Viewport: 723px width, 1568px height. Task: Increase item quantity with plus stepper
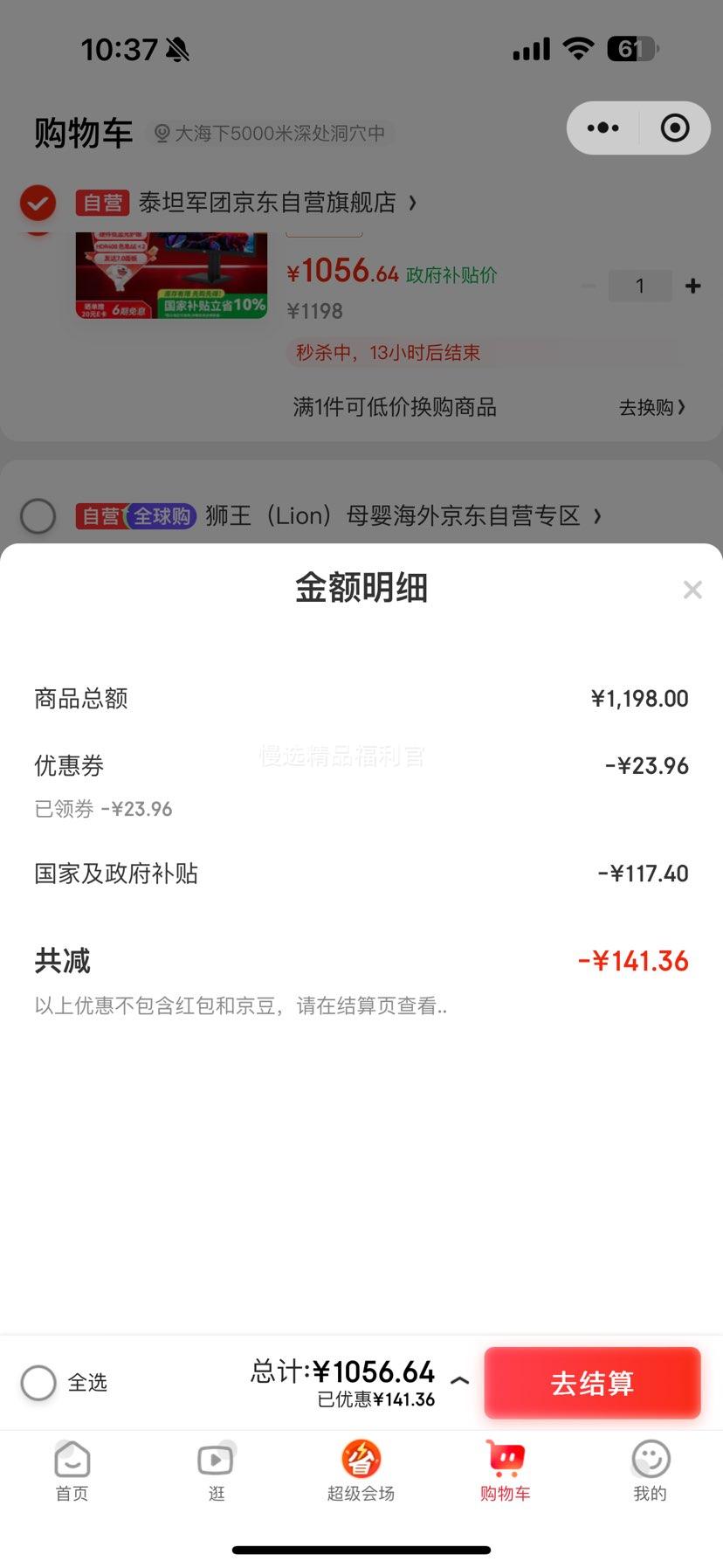pos(692,286)
